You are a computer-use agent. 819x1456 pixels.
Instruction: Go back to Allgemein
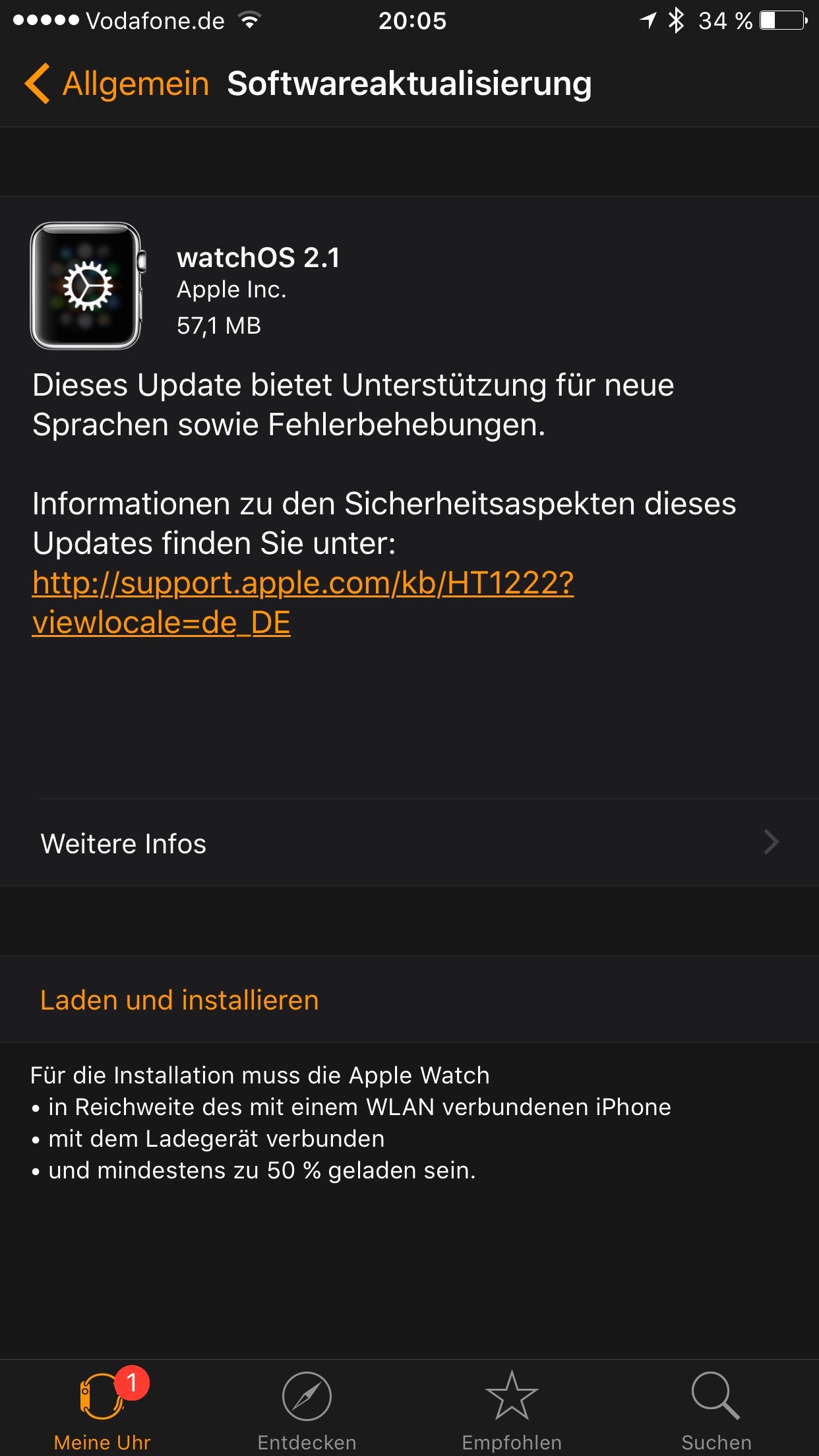pos(117,84)
